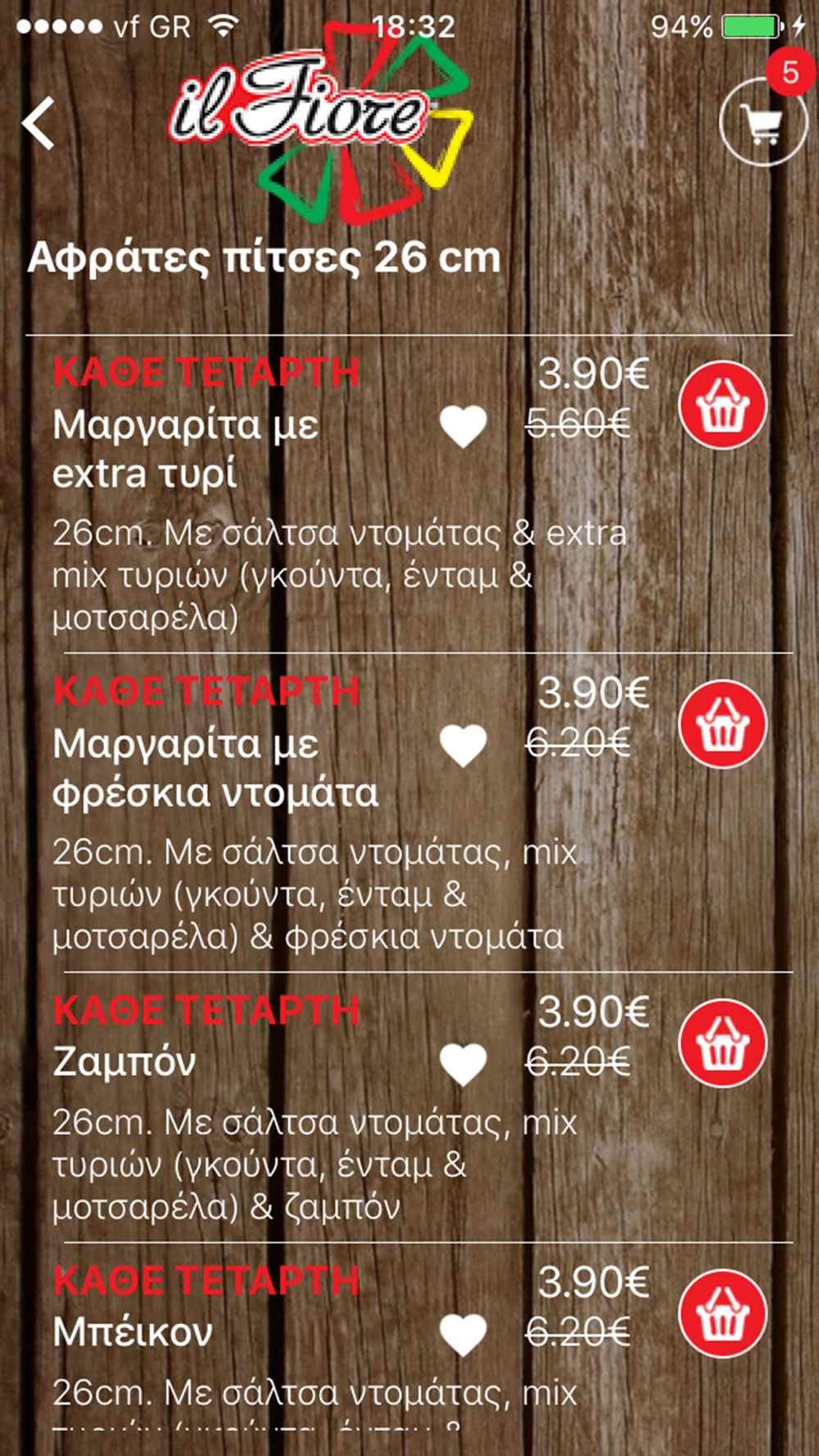Go back with the left arrow
Image resolution: width=819 pixels, height=1456 pixels.
[38, 123]
